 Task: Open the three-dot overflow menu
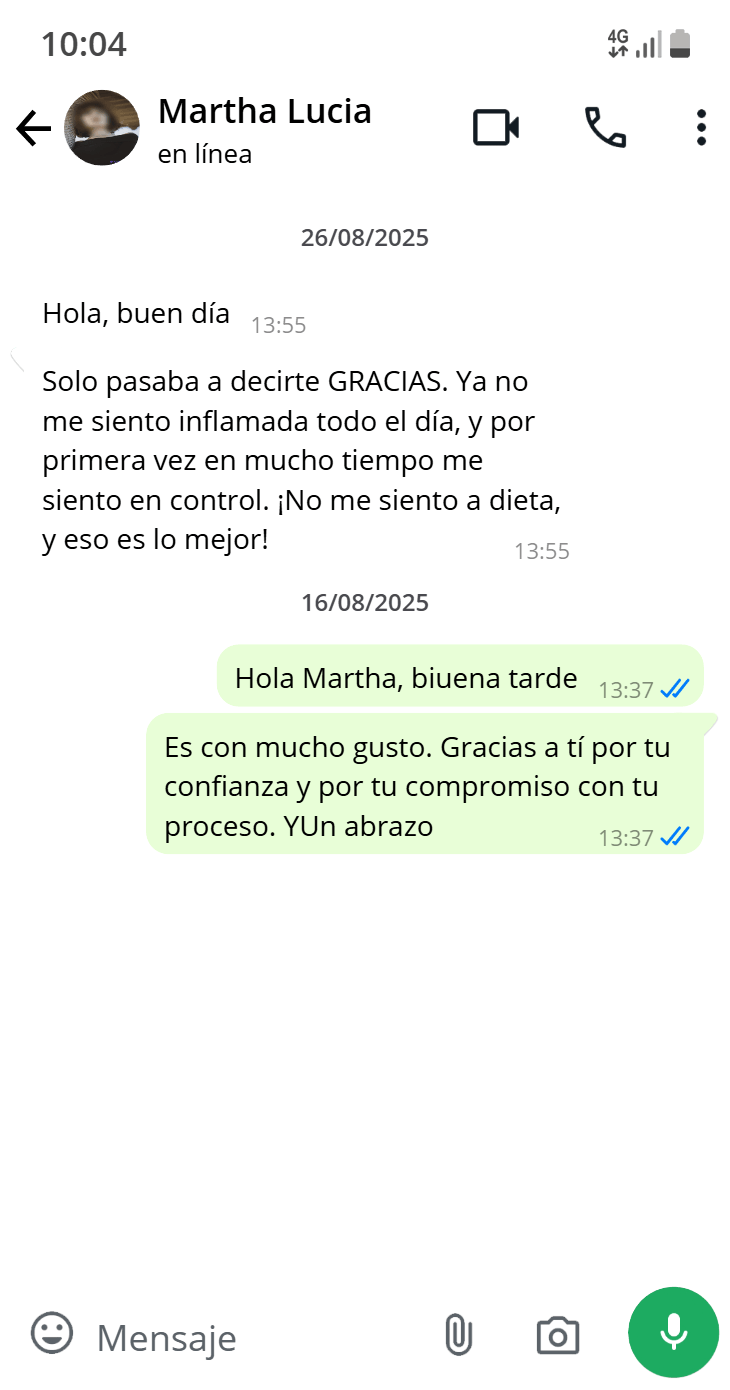[x=701, y=128]
